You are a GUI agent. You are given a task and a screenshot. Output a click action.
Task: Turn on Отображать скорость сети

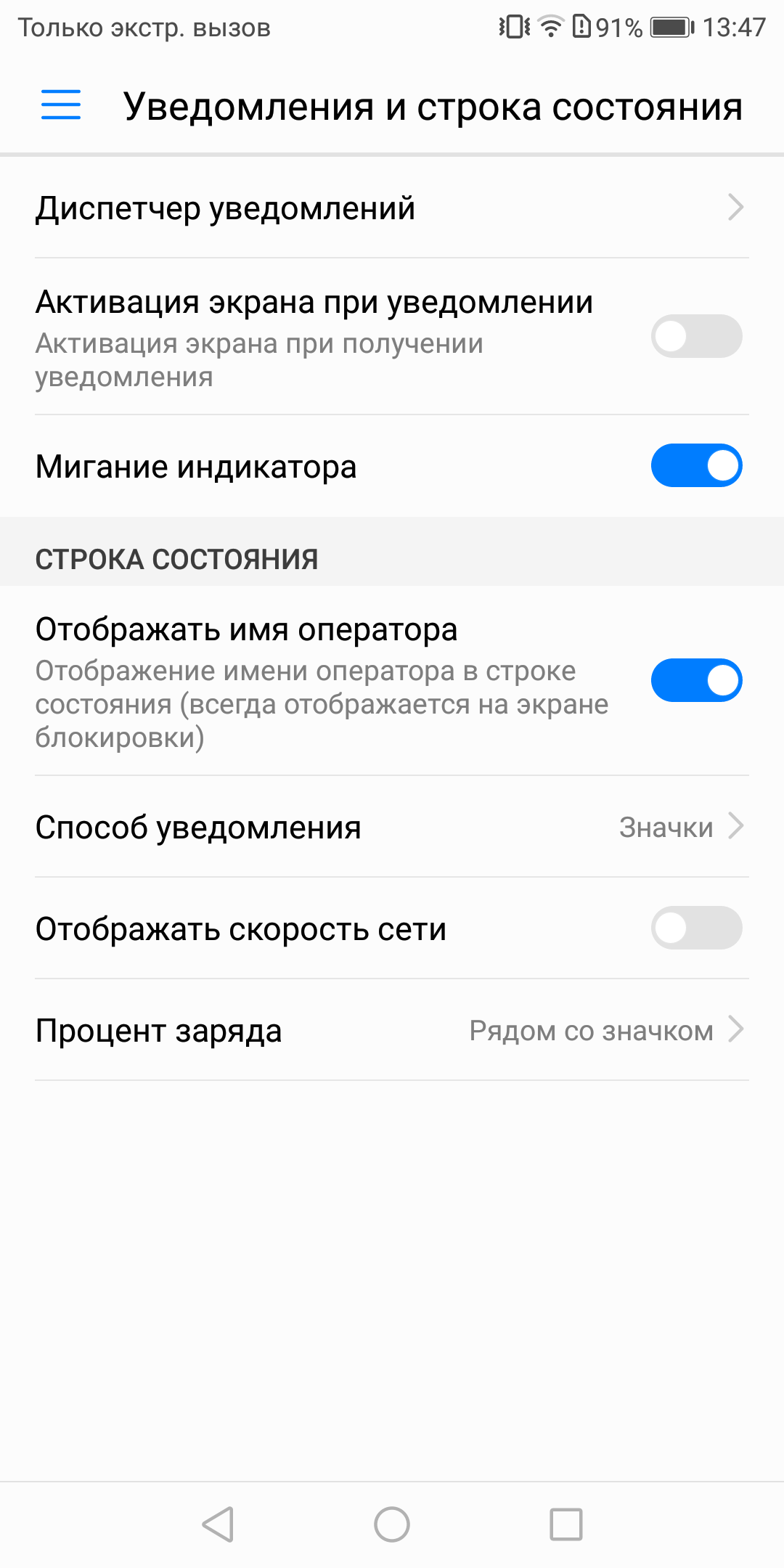coord(696,928)
